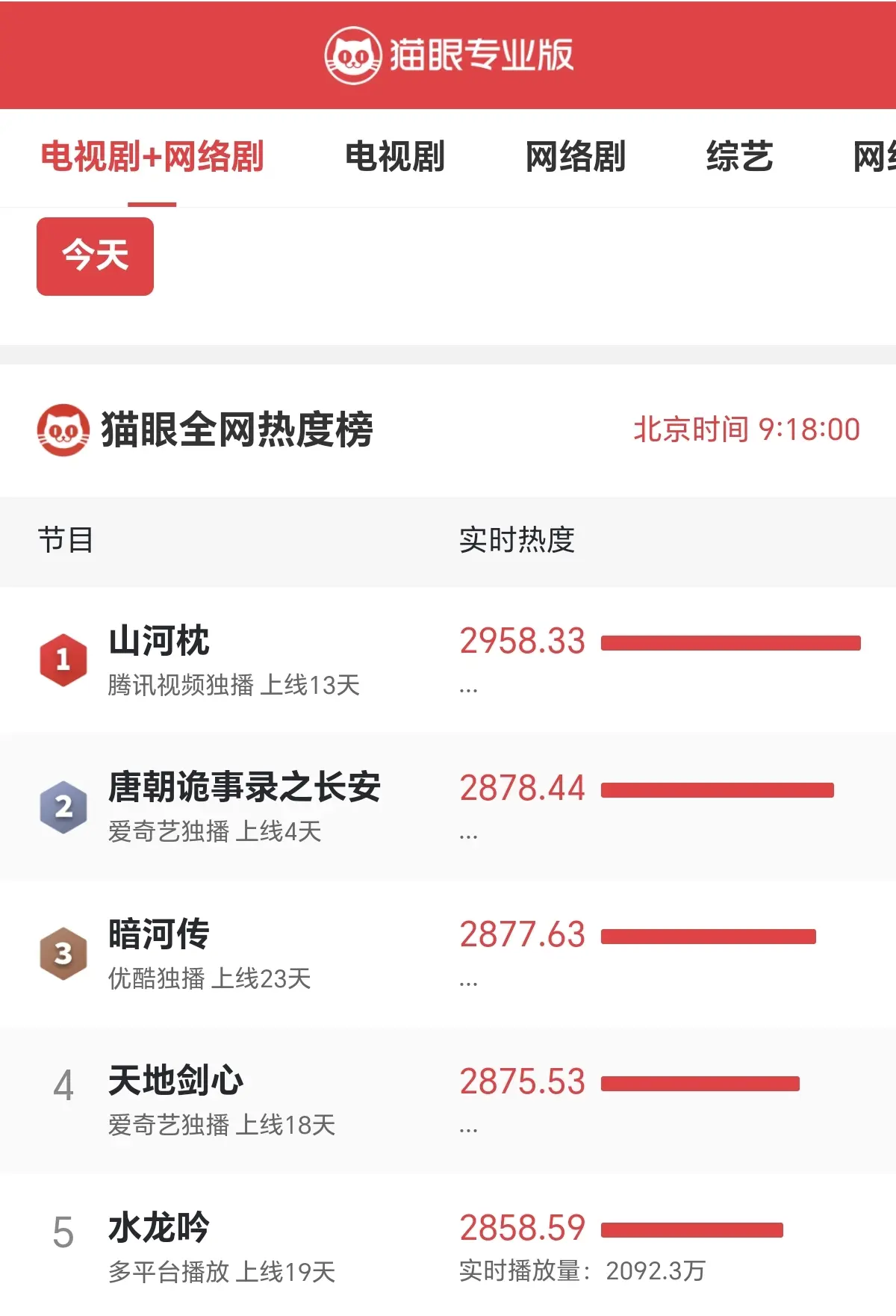Viewport: 896px width, 1316px height.
Task: Select the 综艺 tab
Action: point(739,157)
